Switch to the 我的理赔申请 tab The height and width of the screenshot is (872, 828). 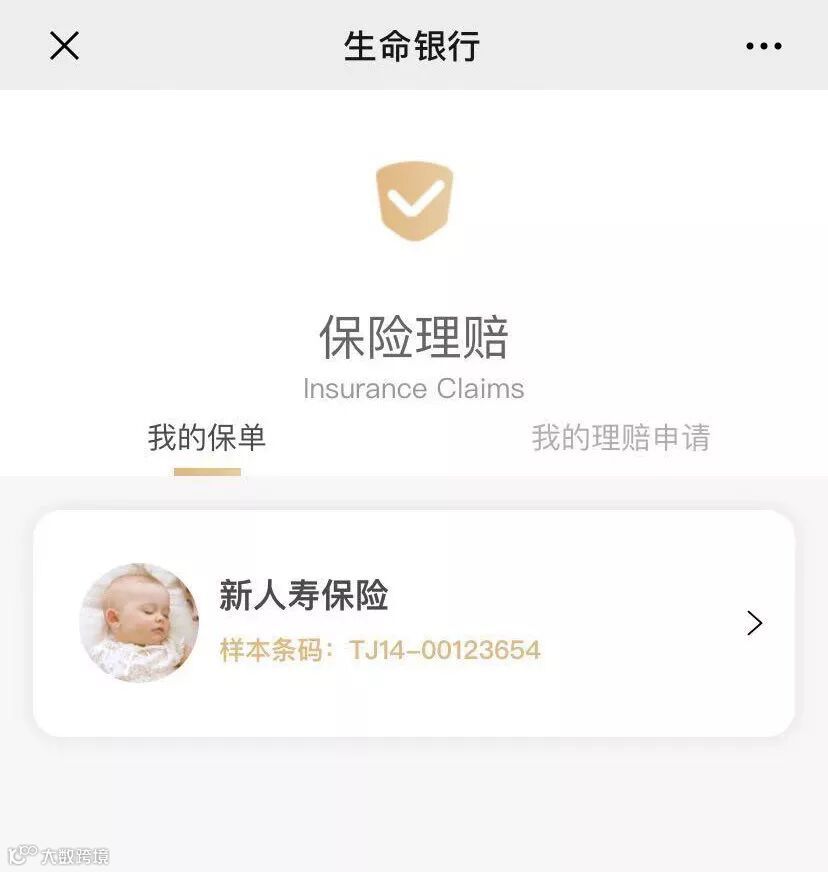(x=620, y=438)
